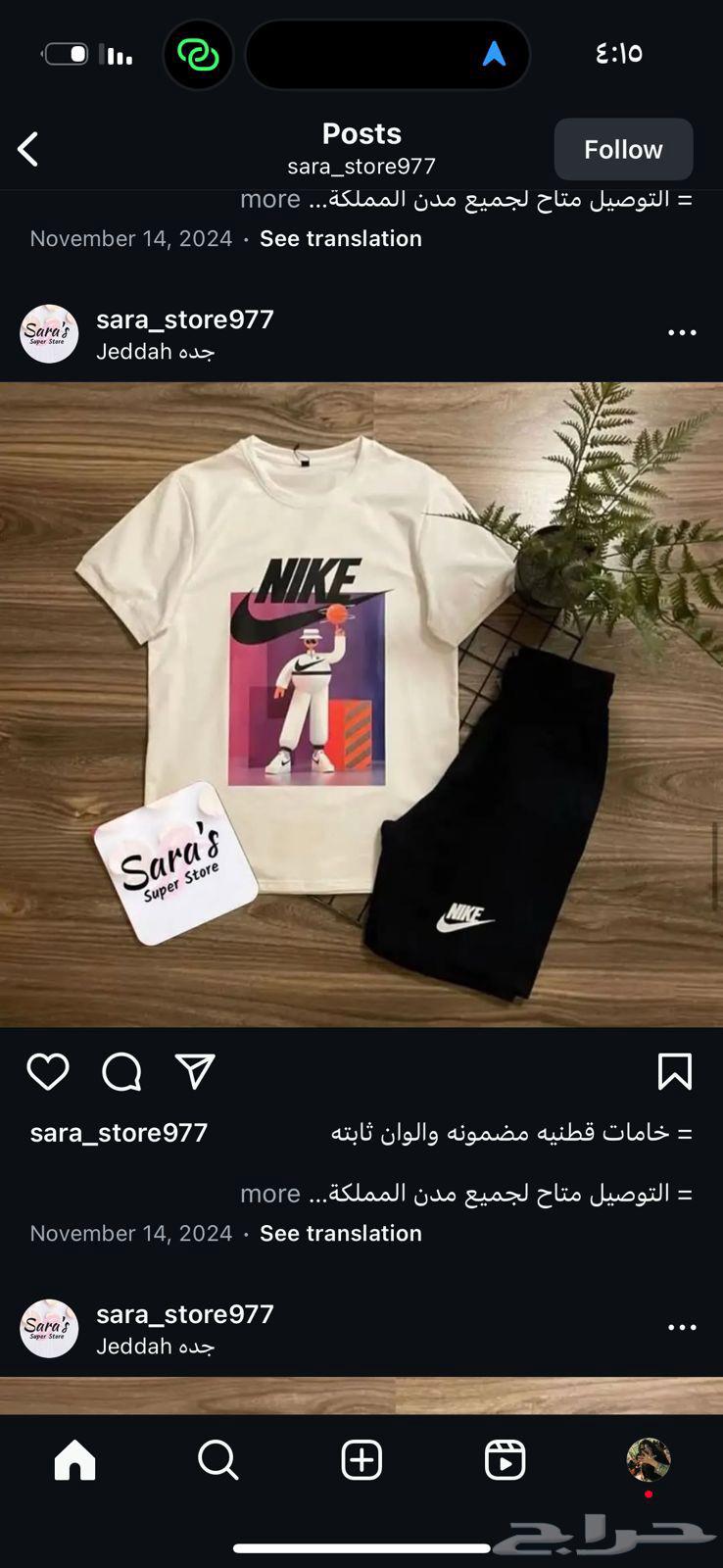The image size is (723, 1568).
Task: Go to the Home feed icon
Action: 72,1459
